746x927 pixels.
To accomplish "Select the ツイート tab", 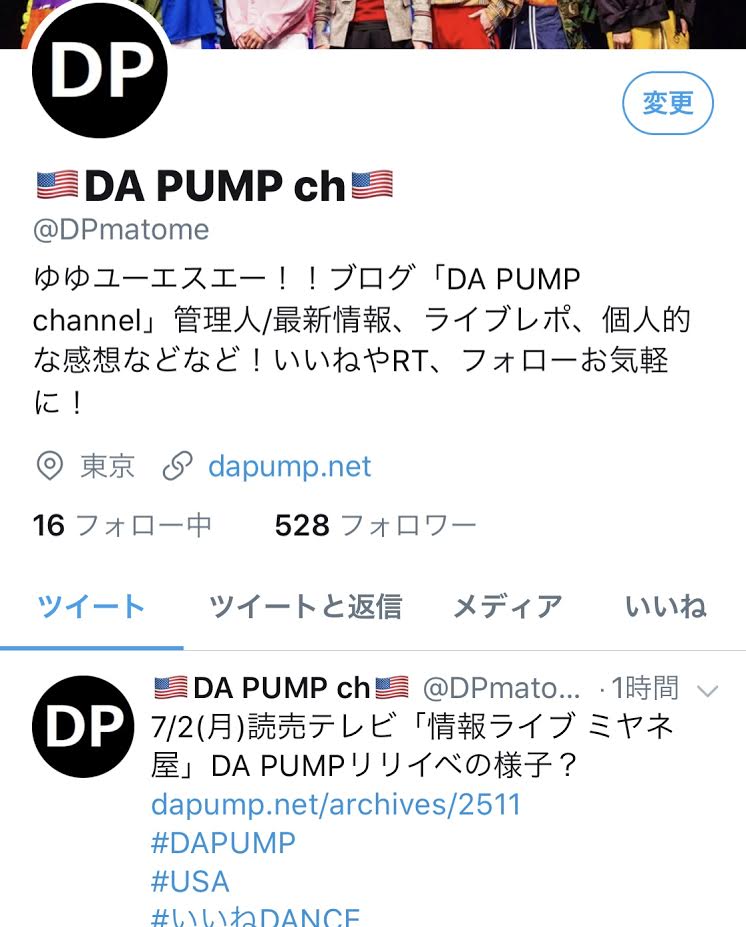I will (x=91, y=606).
